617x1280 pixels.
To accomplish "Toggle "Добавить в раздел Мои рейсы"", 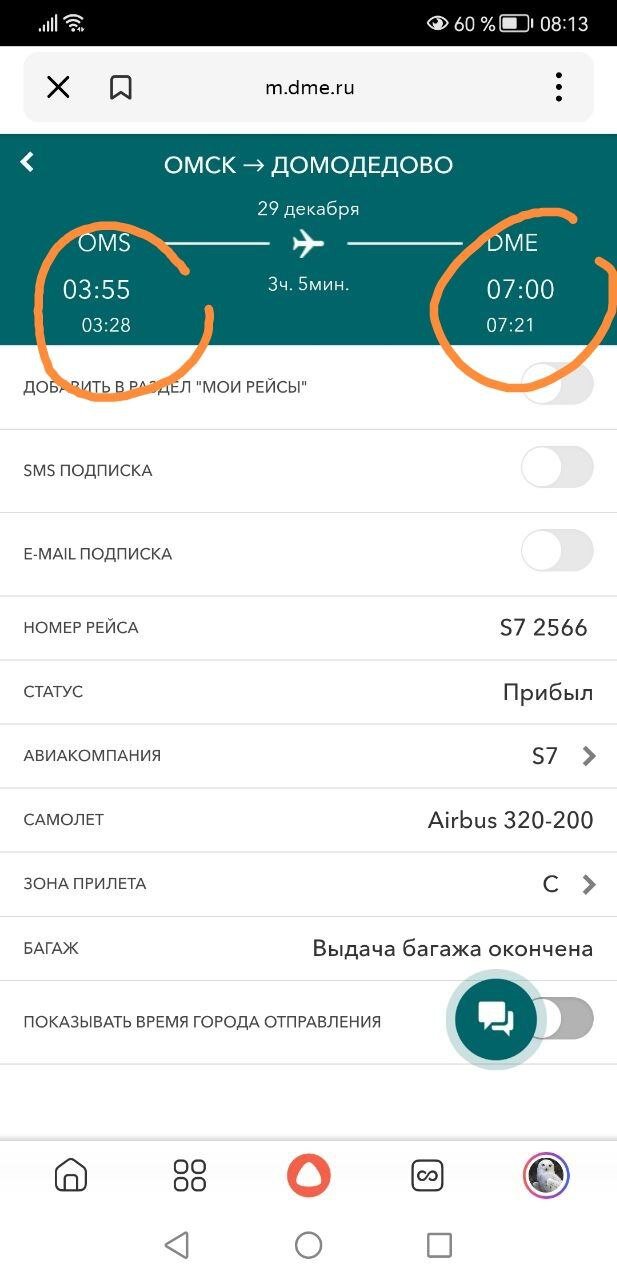I will (557, 385).
